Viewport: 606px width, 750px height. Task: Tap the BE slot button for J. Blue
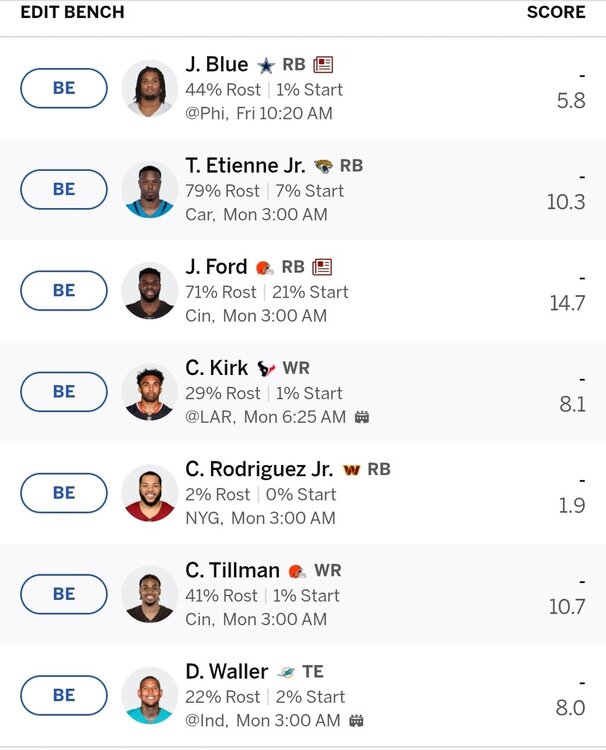click(x=64, y=88)
